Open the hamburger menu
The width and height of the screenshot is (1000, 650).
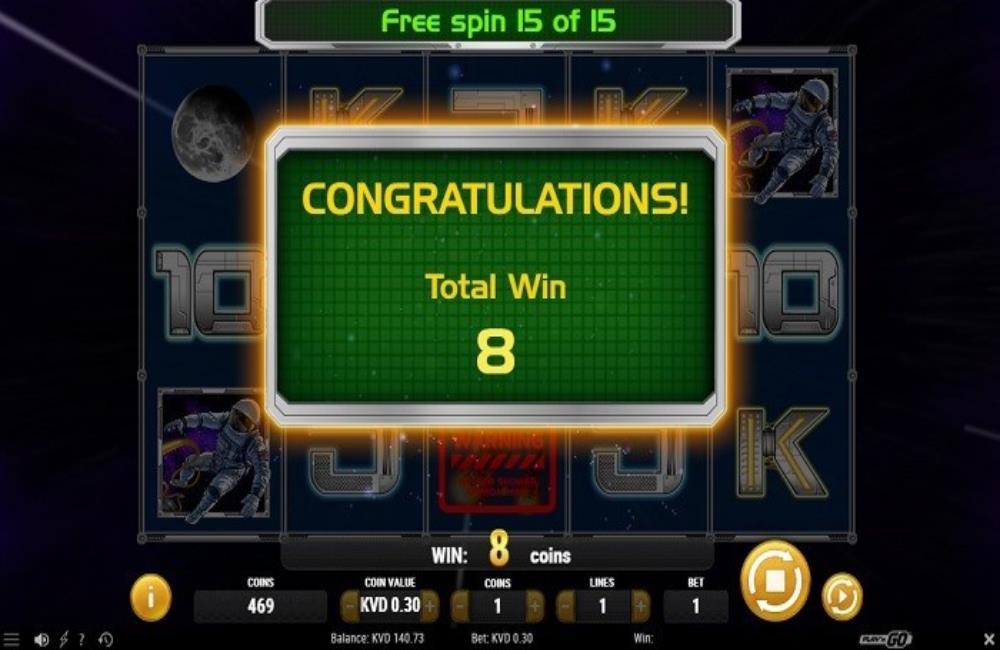tap(11, 639)
